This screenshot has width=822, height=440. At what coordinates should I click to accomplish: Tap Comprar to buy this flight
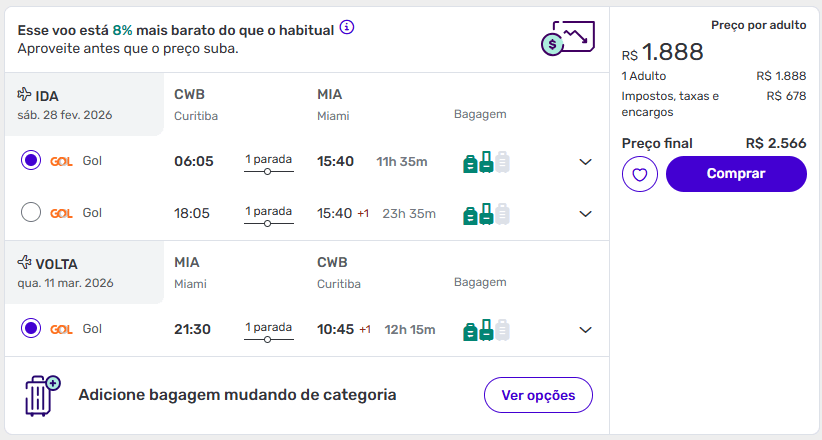(736, 173)
